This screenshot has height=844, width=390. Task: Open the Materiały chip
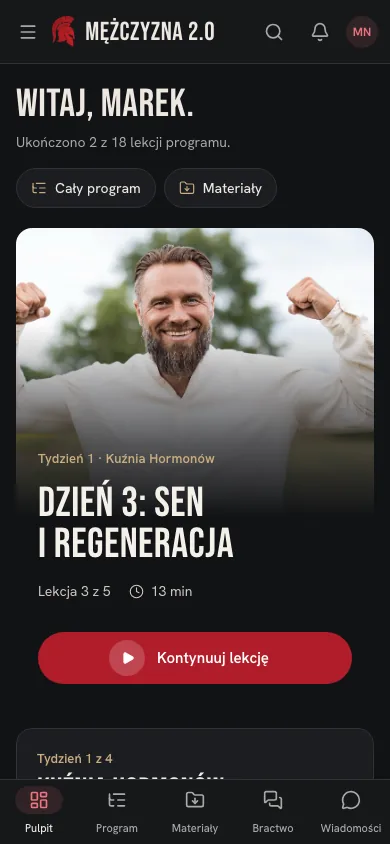[x=221, y=188]
